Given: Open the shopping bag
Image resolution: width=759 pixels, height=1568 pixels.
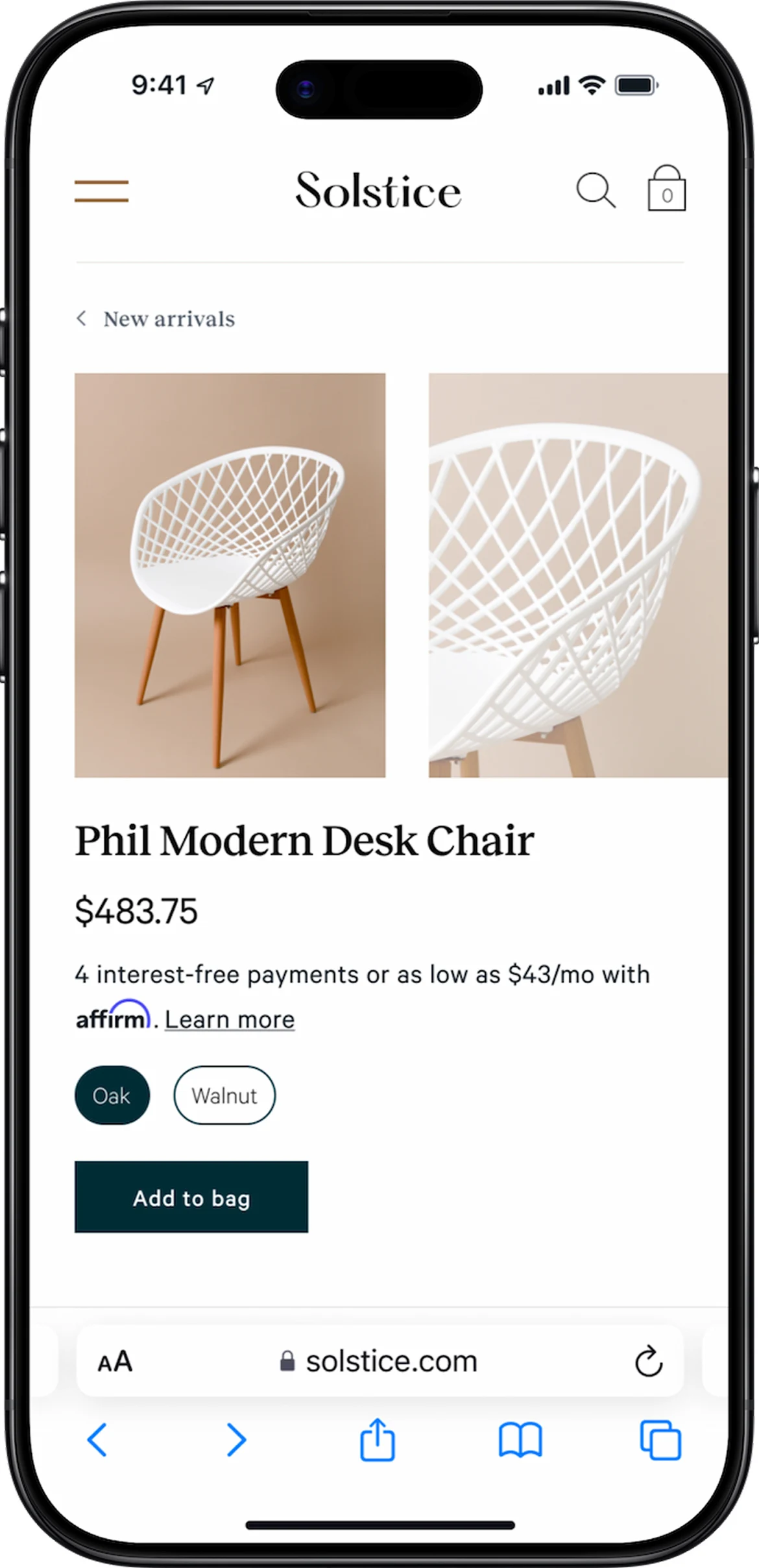Looking at the screenshot, I should (x=666, y=189).
